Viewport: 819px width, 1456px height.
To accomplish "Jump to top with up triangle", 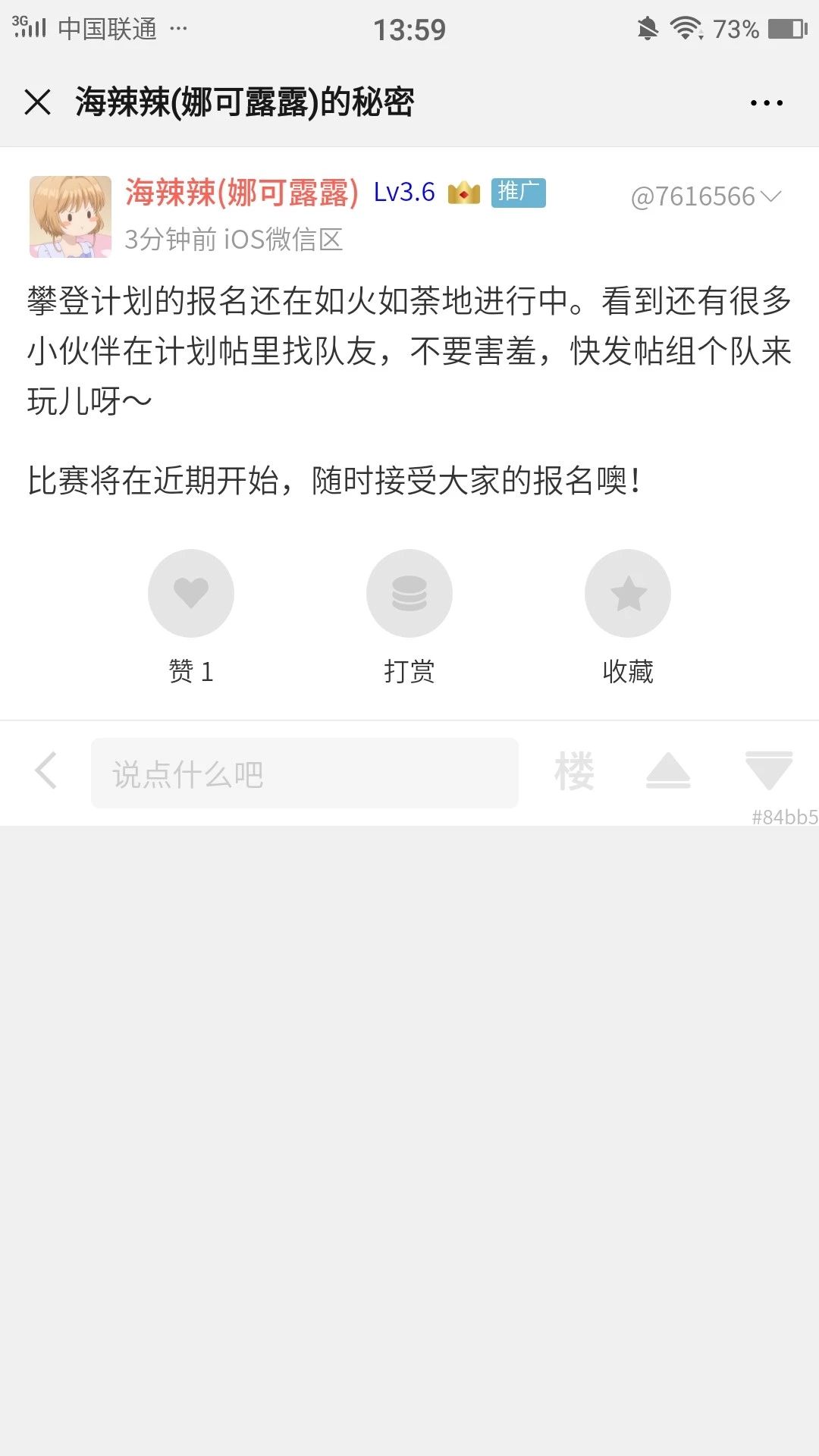I will 668,771.
